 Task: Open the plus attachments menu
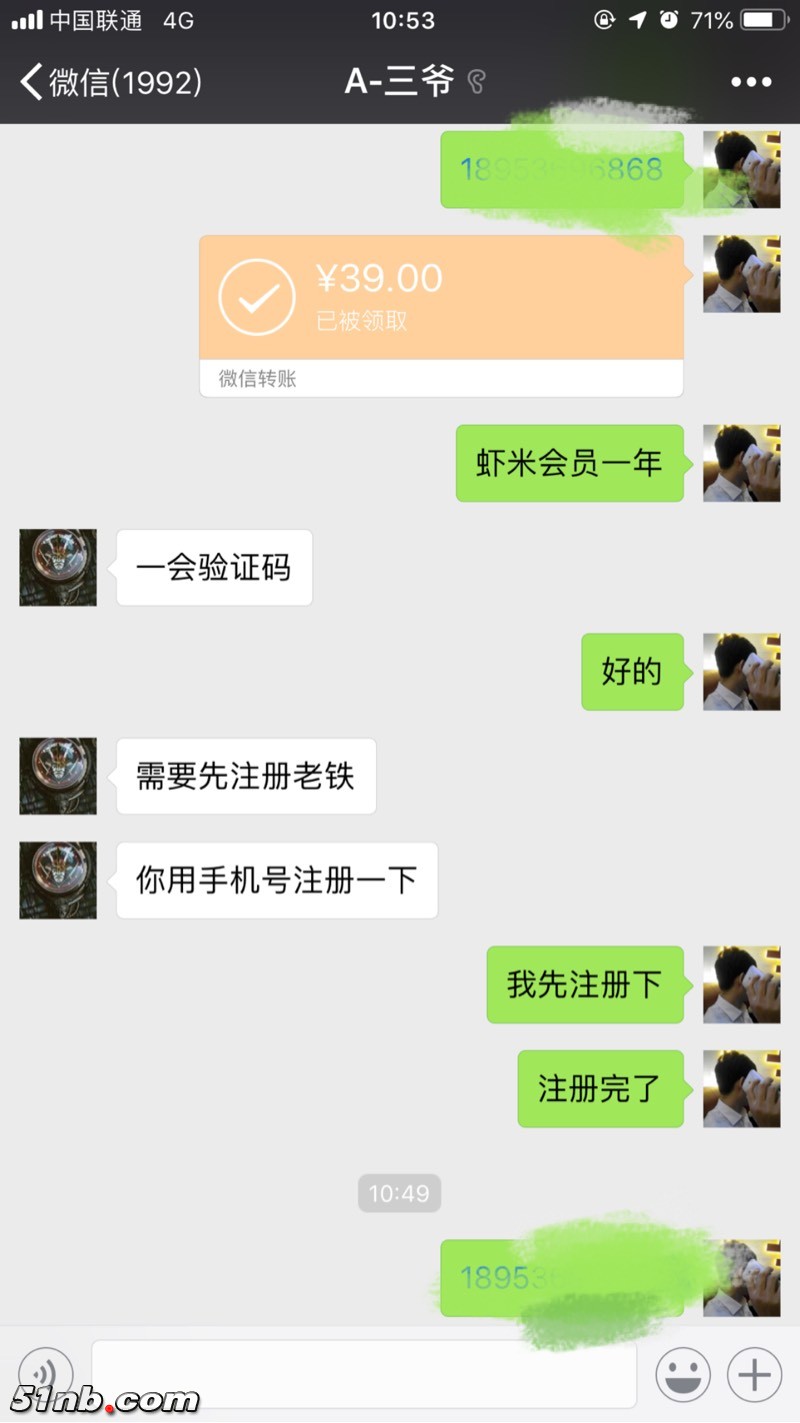(754, 1375)
